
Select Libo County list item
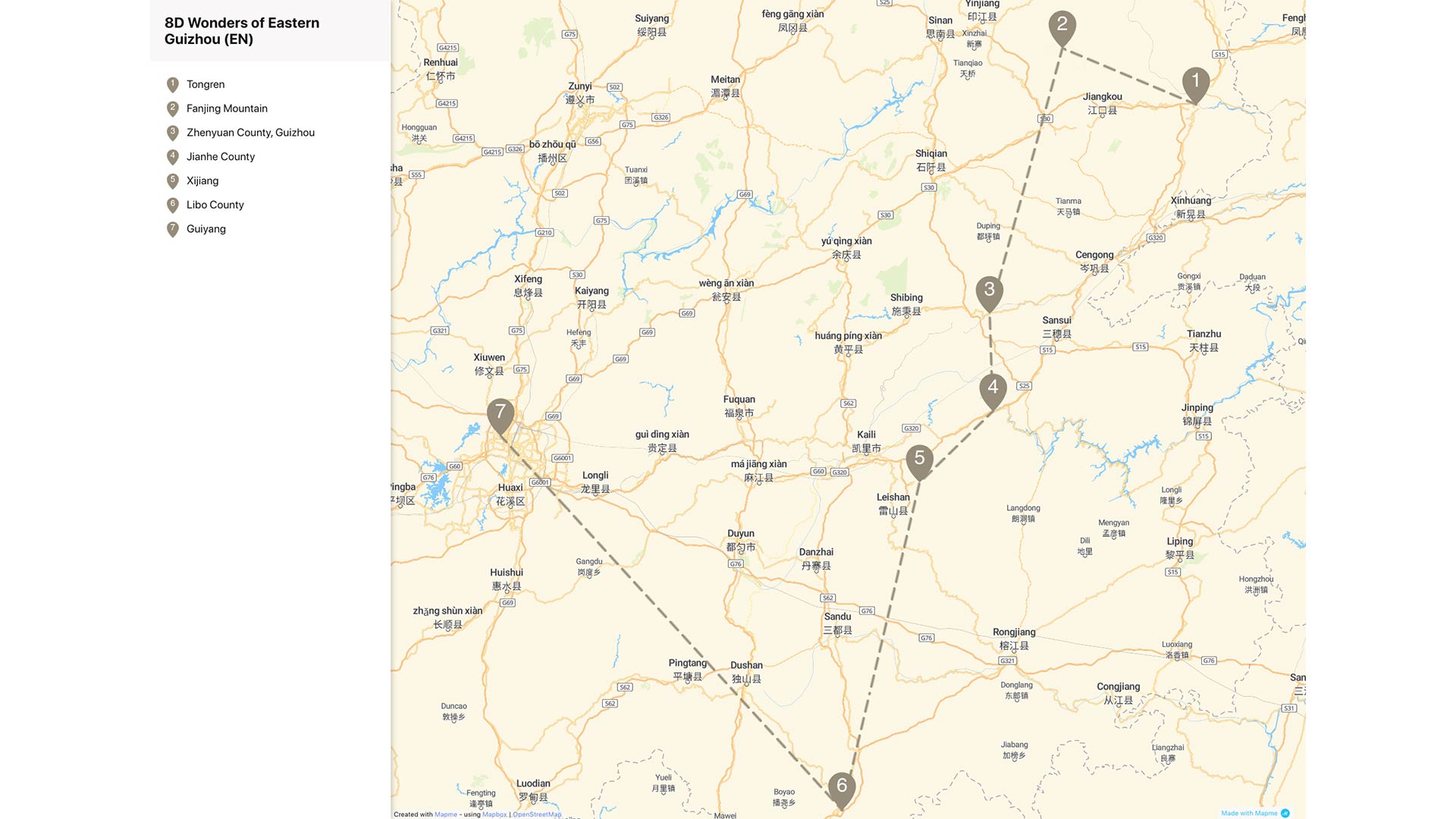215,205
